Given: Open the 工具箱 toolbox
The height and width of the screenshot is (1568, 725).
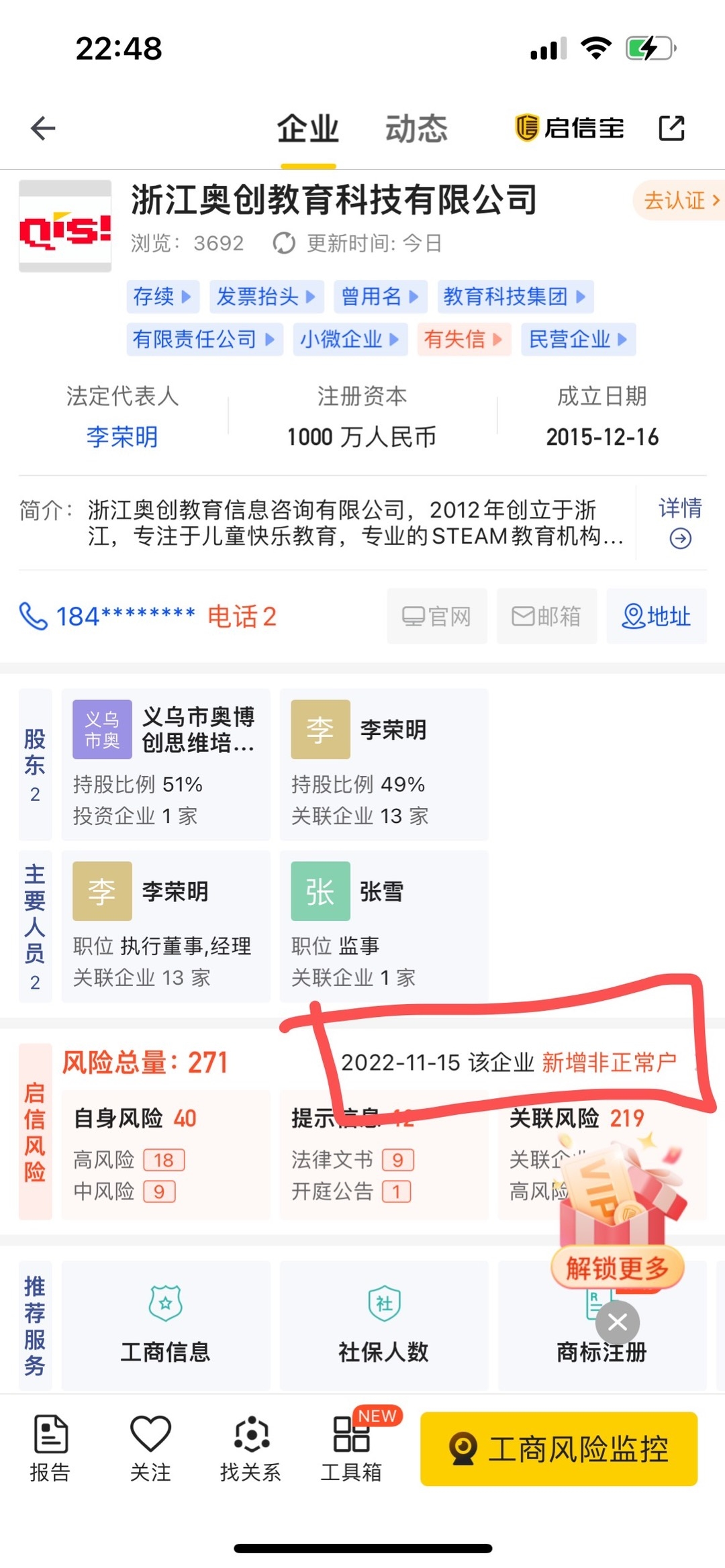Looking at the screenshot, I should [351, 1449].
